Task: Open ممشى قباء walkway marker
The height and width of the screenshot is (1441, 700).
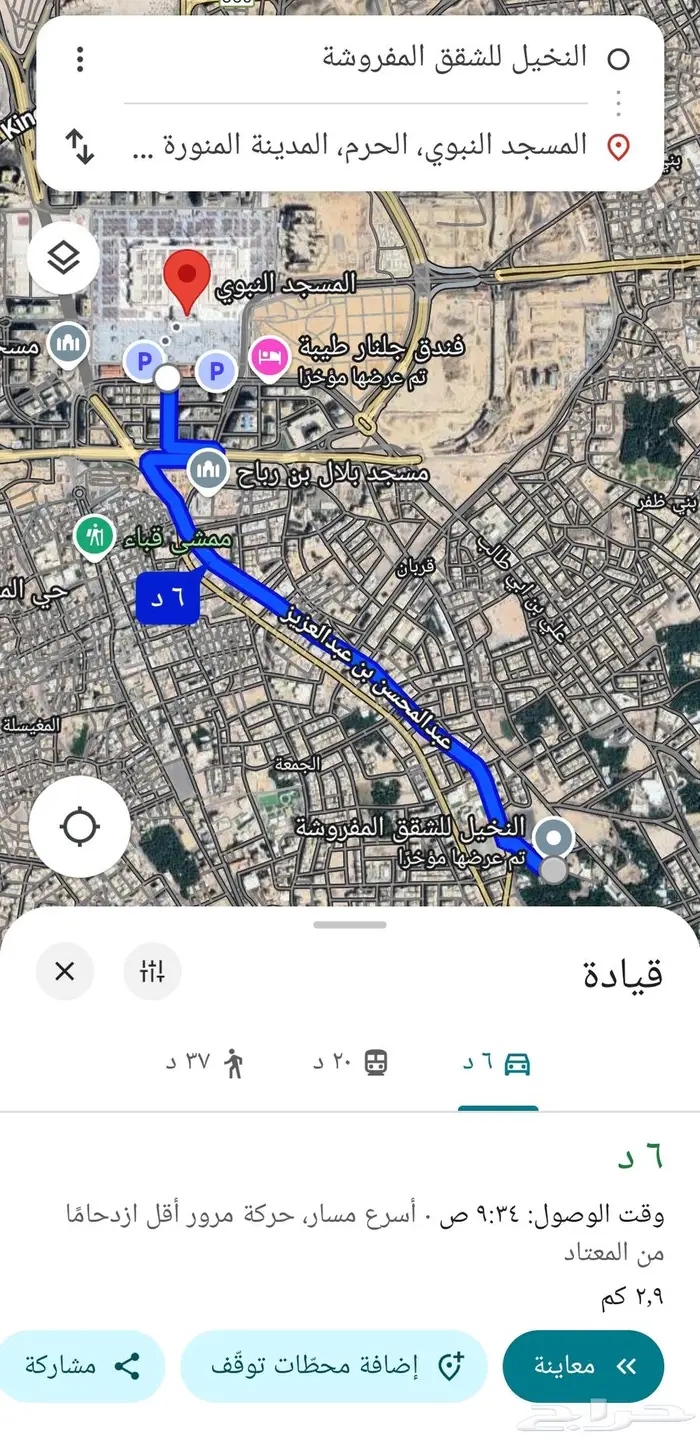Action: point(95,535)
